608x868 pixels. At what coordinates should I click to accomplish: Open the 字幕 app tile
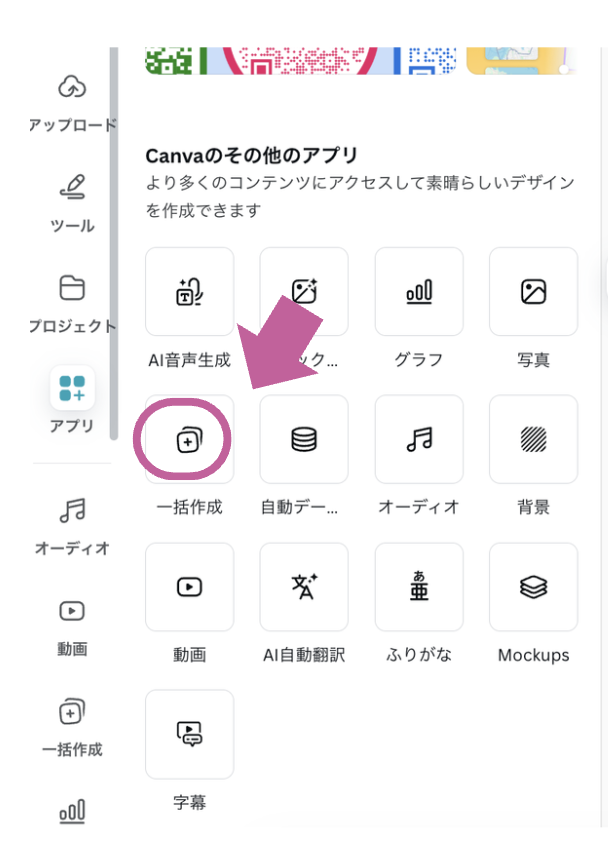(189, 735)
